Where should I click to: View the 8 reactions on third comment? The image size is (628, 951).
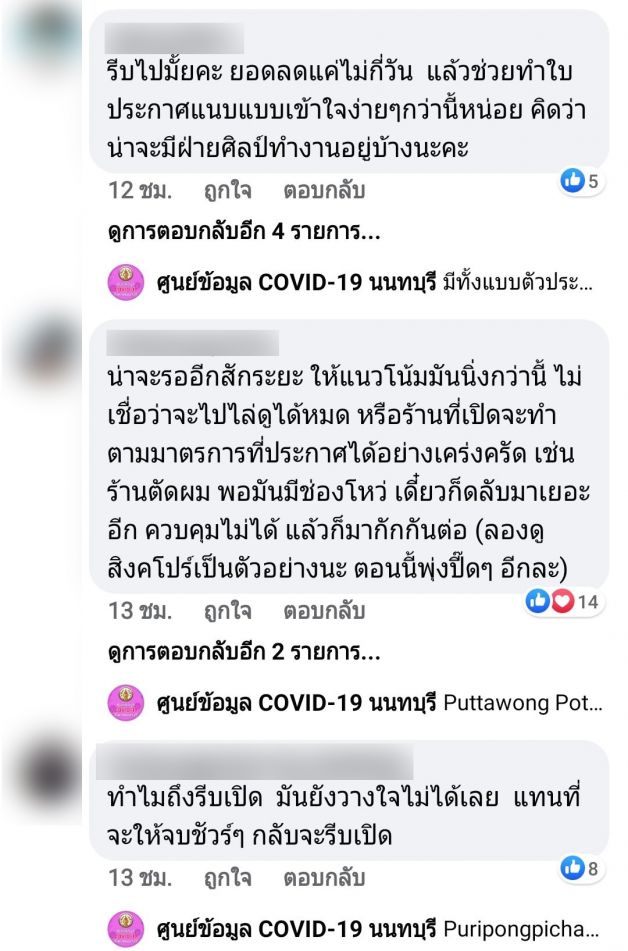pos(581,869)
